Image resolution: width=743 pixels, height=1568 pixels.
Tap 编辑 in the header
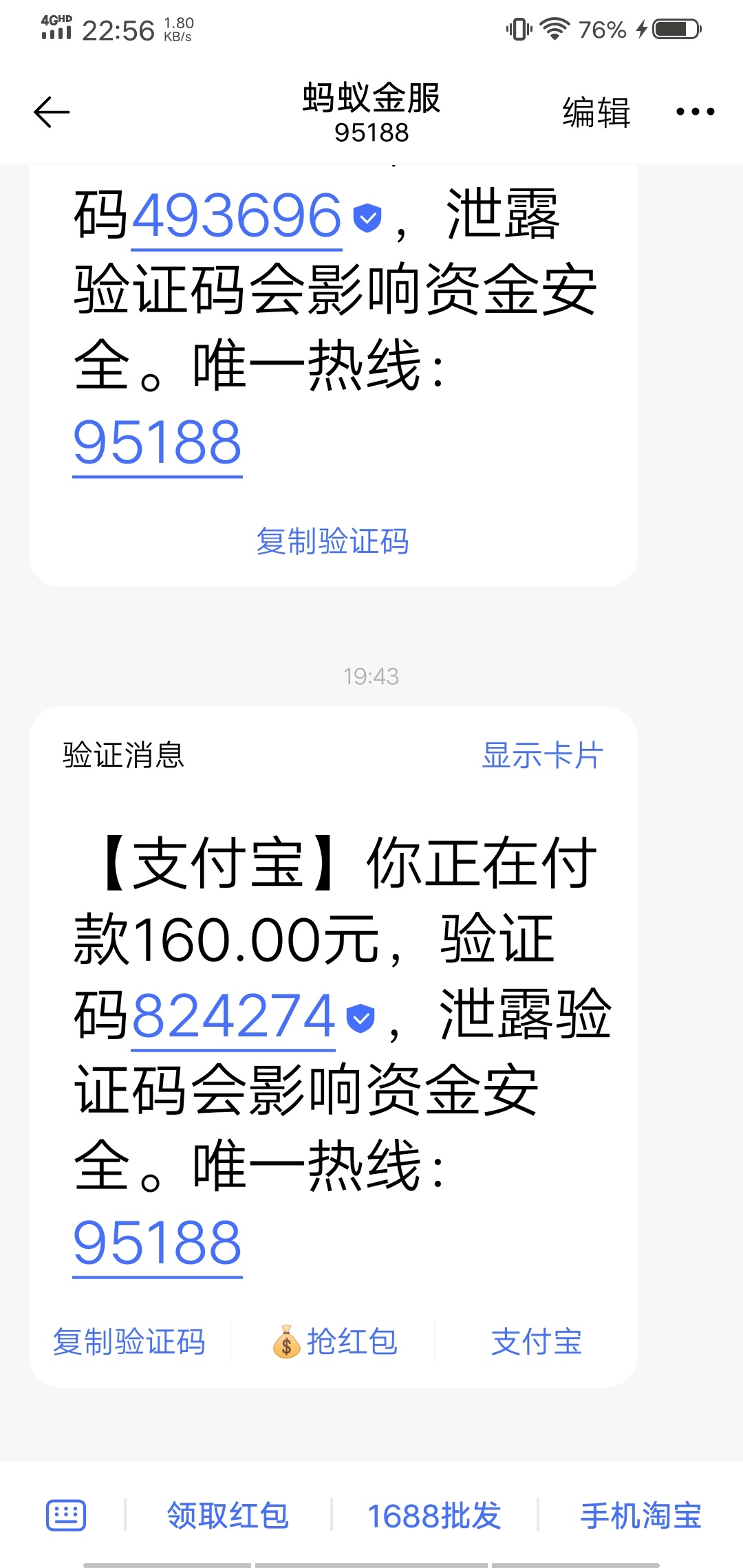pyautogui.click(x=596, y=112)
